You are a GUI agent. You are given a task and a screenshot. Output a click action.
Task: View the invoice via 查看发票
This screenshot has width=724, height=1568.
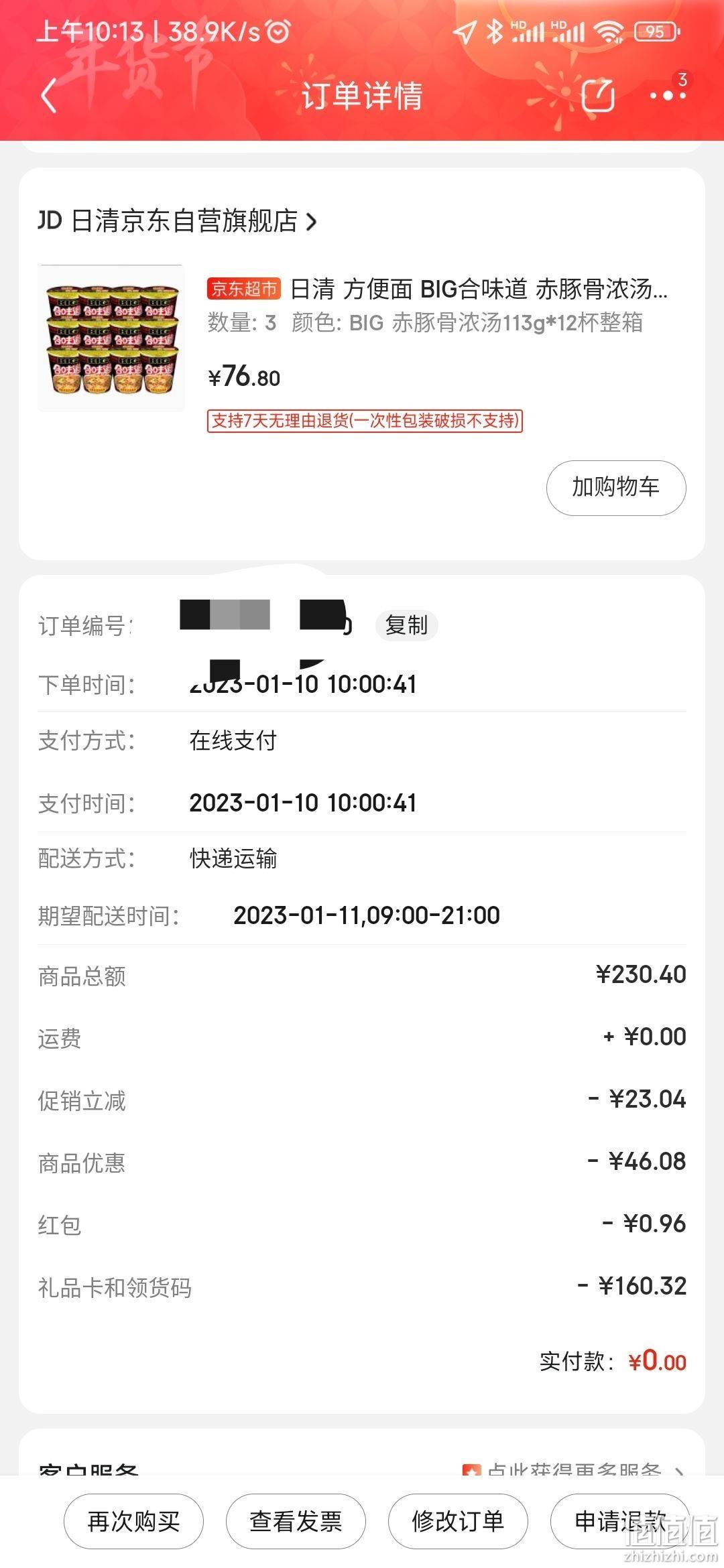point(296,1521)
